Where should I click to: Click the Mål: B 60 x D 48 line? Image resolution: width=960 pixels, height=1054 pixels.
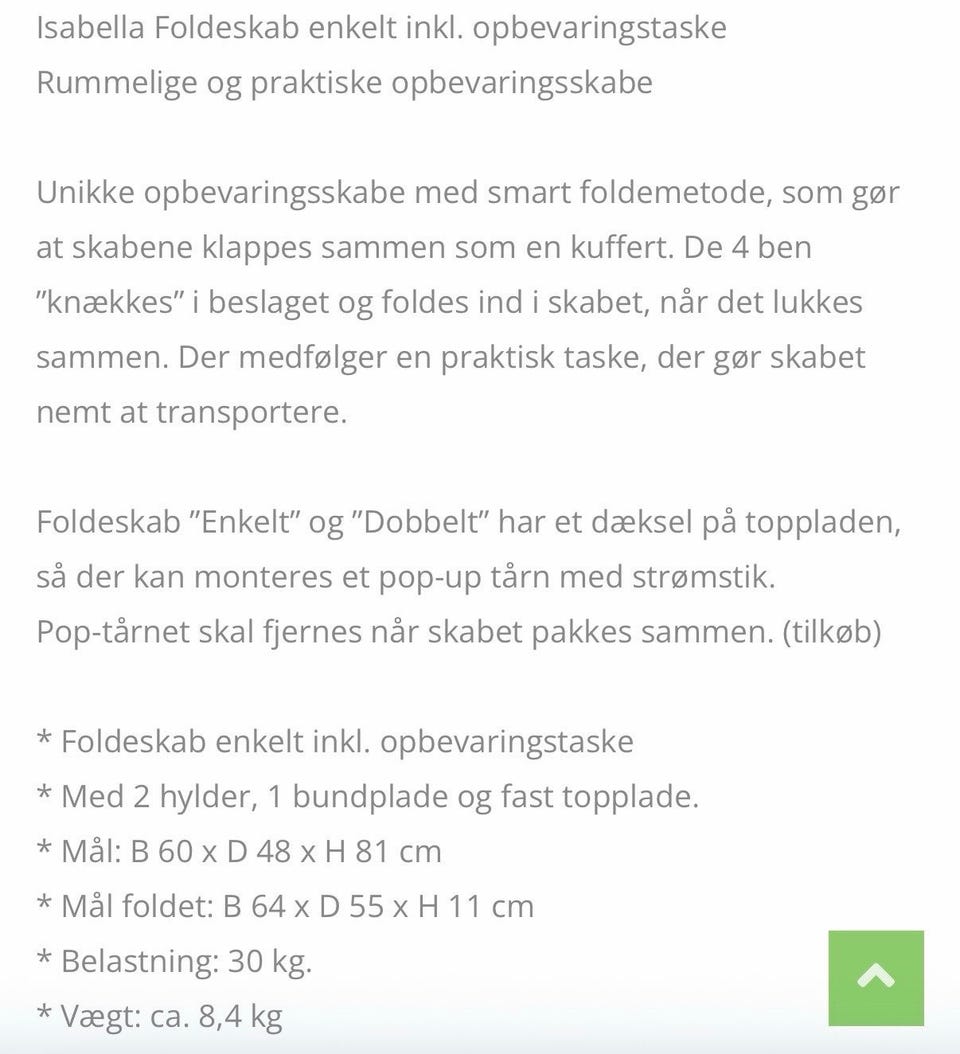pos(240,851)
